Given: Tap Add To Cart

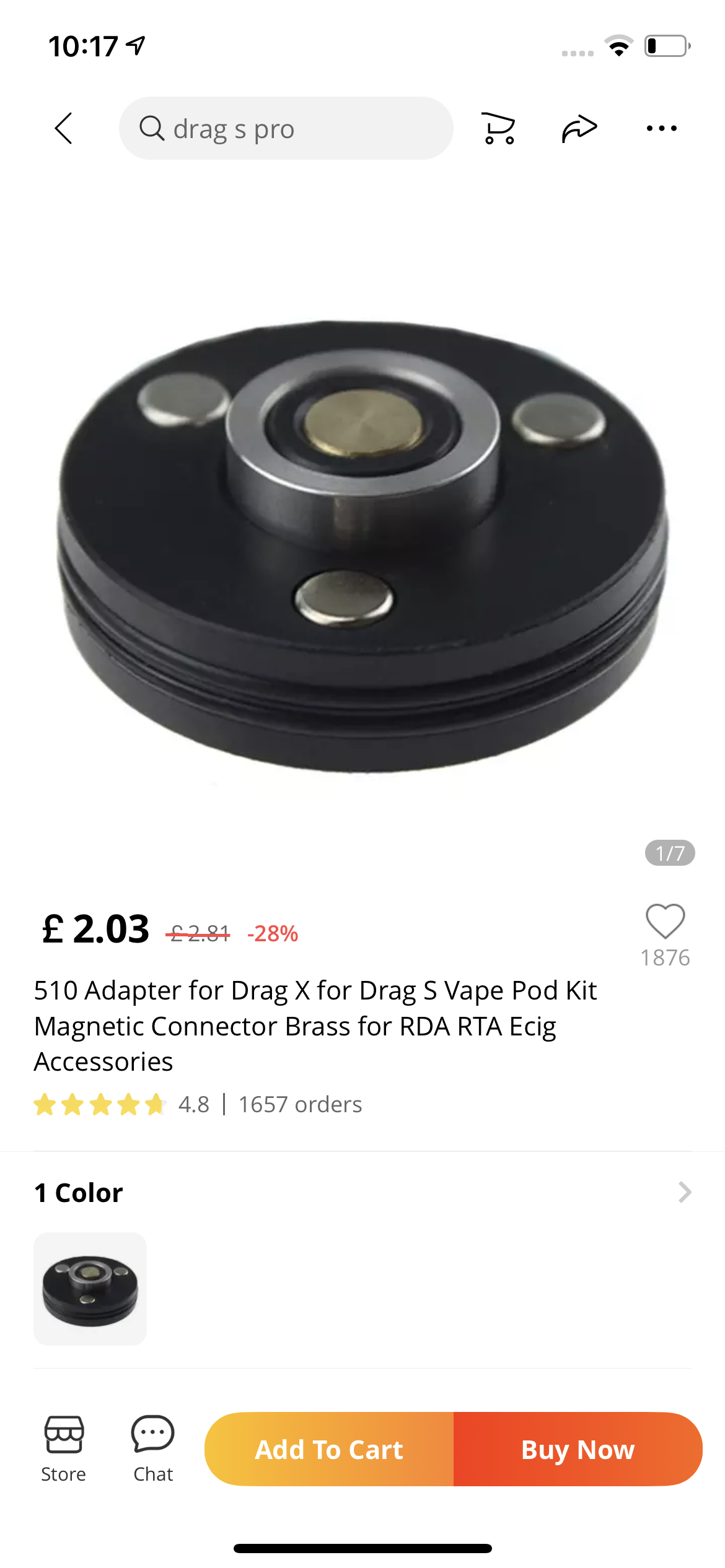Looking at the screenshot, I should tap(329, 1450).
